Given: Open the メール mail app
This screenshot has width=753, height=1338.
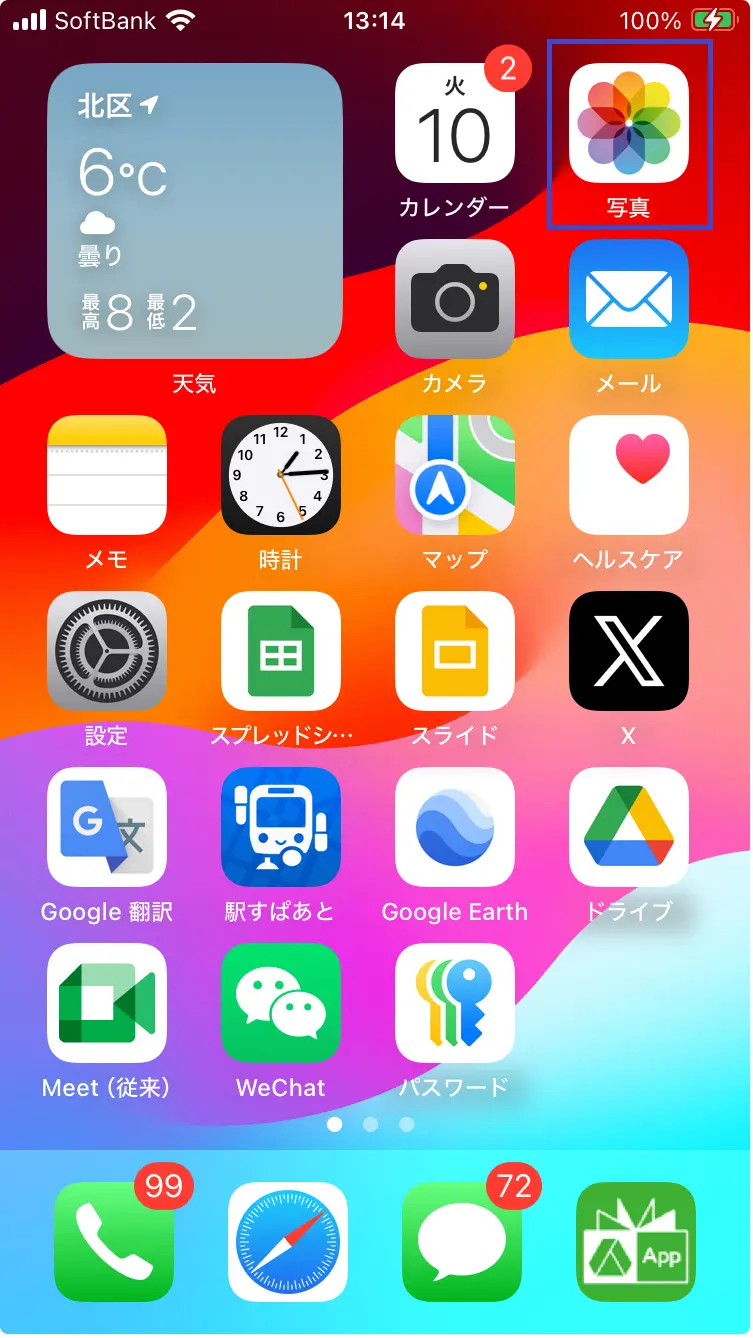Looking at the screenshot, I should point(628,299).
